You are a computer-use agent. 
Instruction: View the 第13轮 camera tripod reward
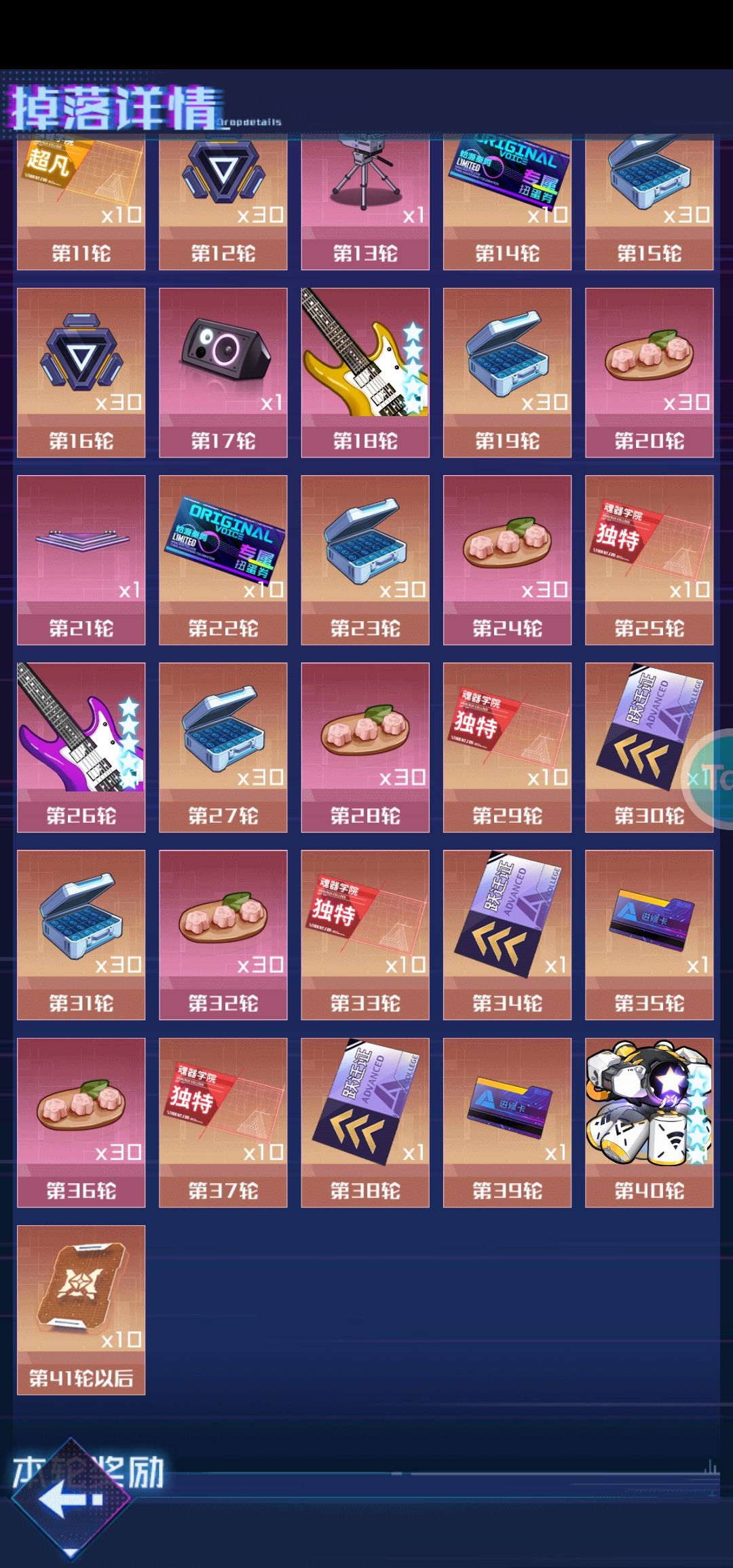365,204
